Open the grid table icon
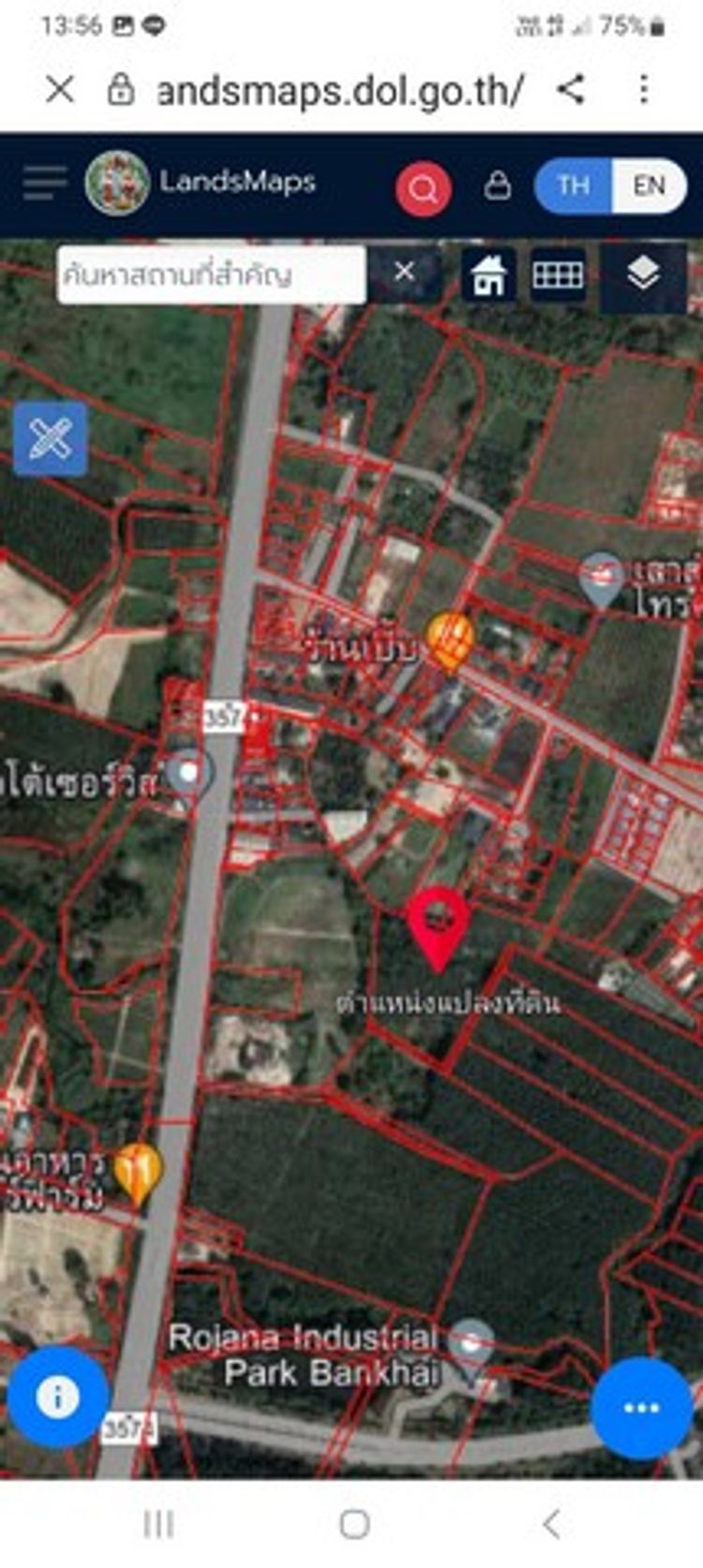 pos(558,274)
